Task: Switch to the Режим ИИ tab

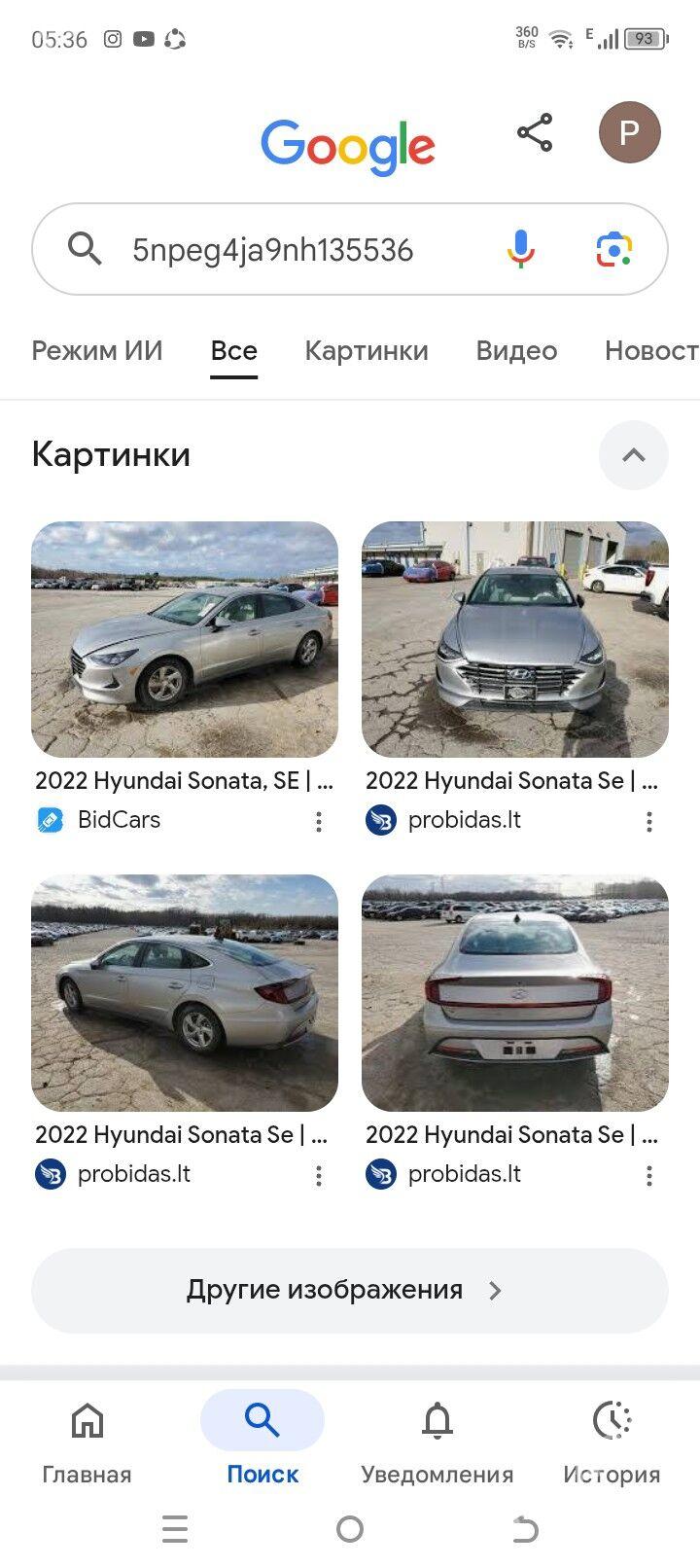Action: point(97,350)
